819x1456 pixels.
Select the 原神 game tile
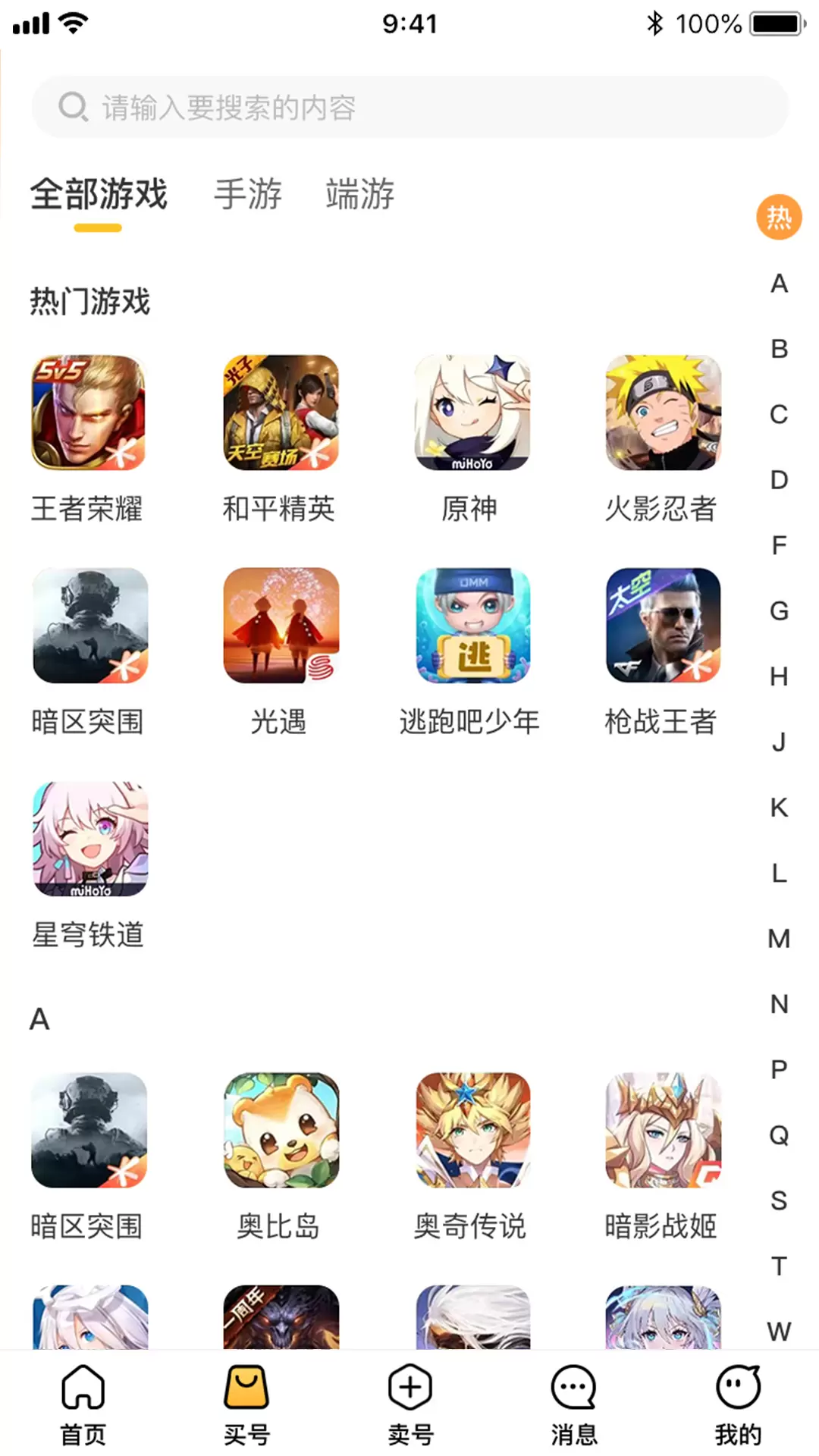click(x=471, y=438)
